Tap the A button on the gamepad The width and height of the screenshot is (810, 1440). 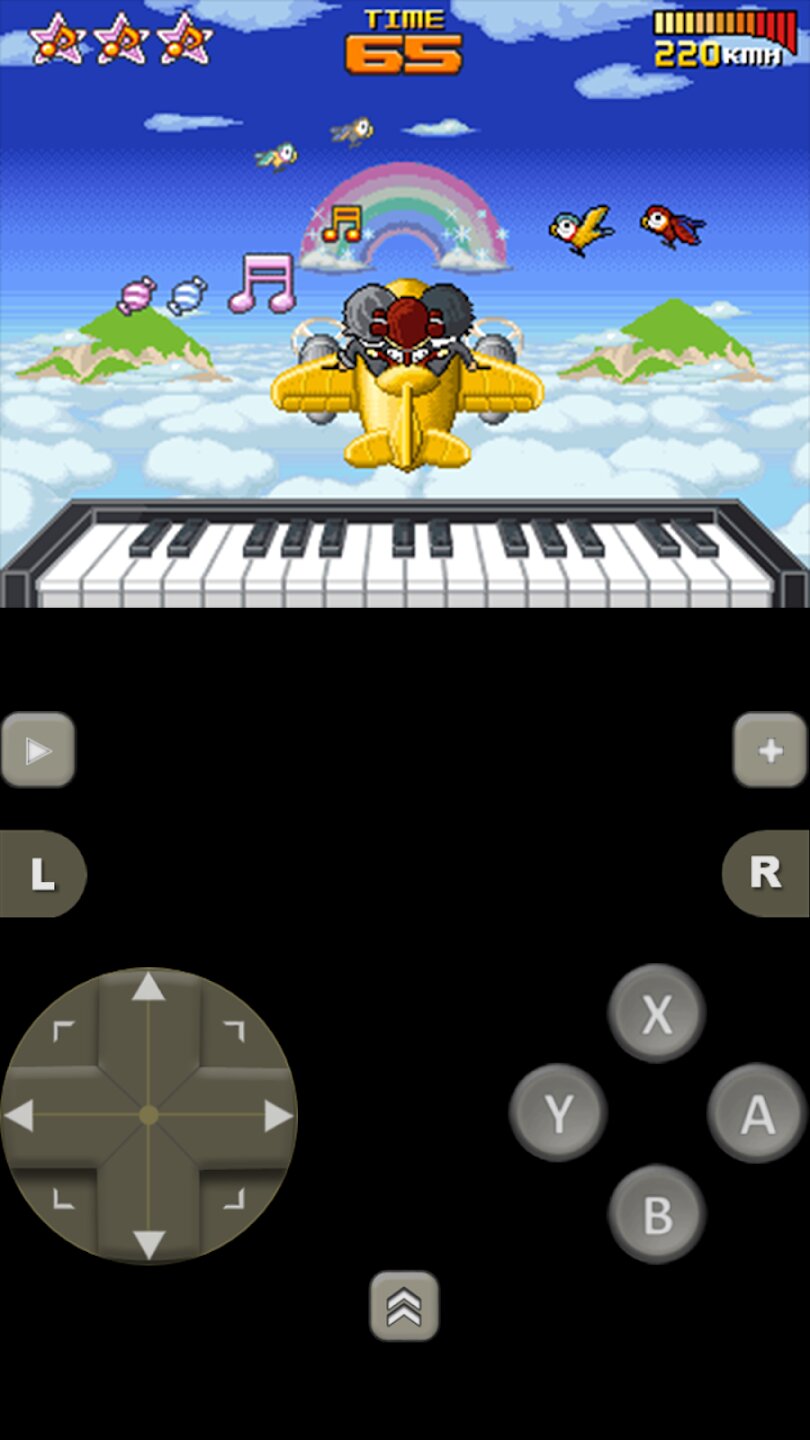tap(757, 1113)
